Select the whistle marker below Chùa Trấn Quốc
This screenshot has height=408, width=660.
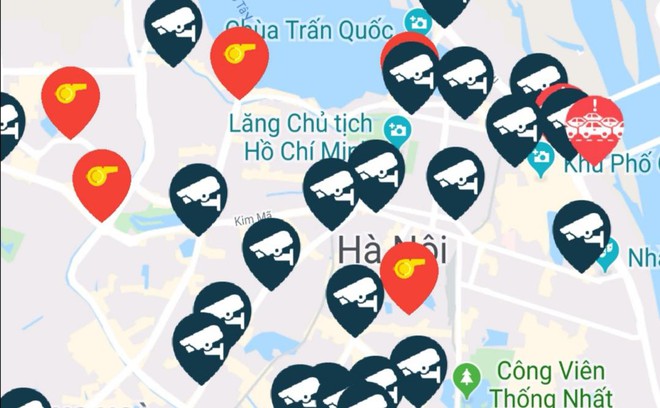click(238, 56)
